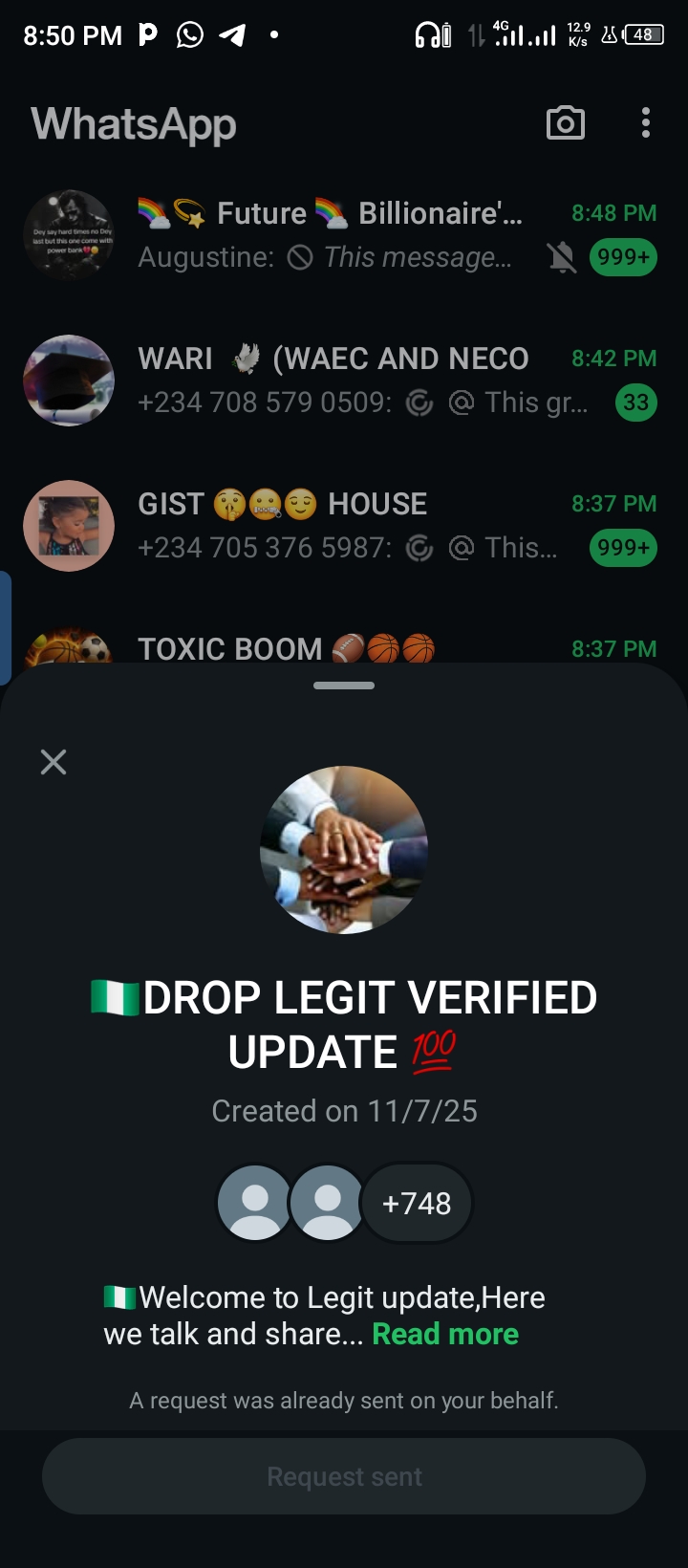Screen dimensions: 688x1568
Task: Tap the Request sent button
Action: tap(344, 1476)
